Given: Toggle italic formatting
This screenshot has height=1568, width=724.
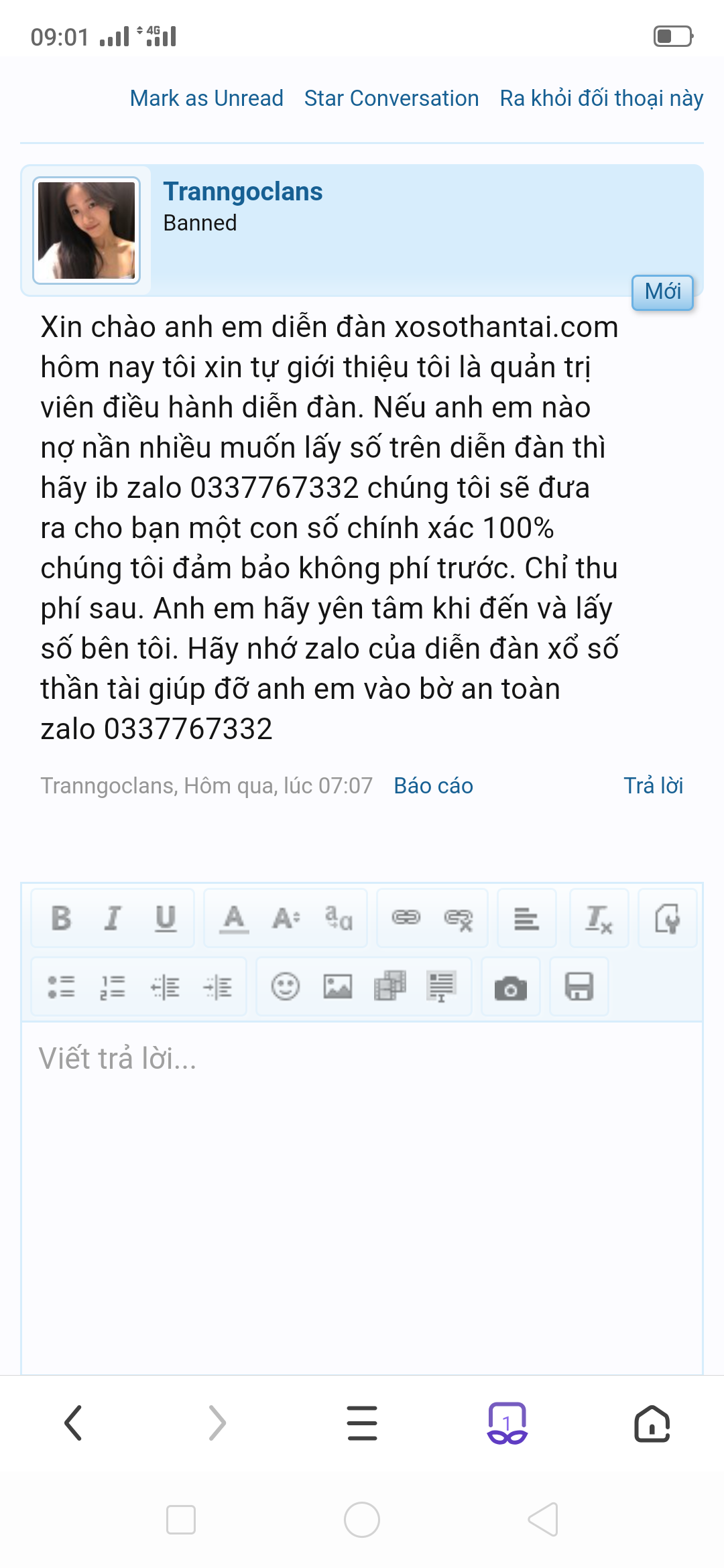Looking at the screenshot, I should click(113, 918).
